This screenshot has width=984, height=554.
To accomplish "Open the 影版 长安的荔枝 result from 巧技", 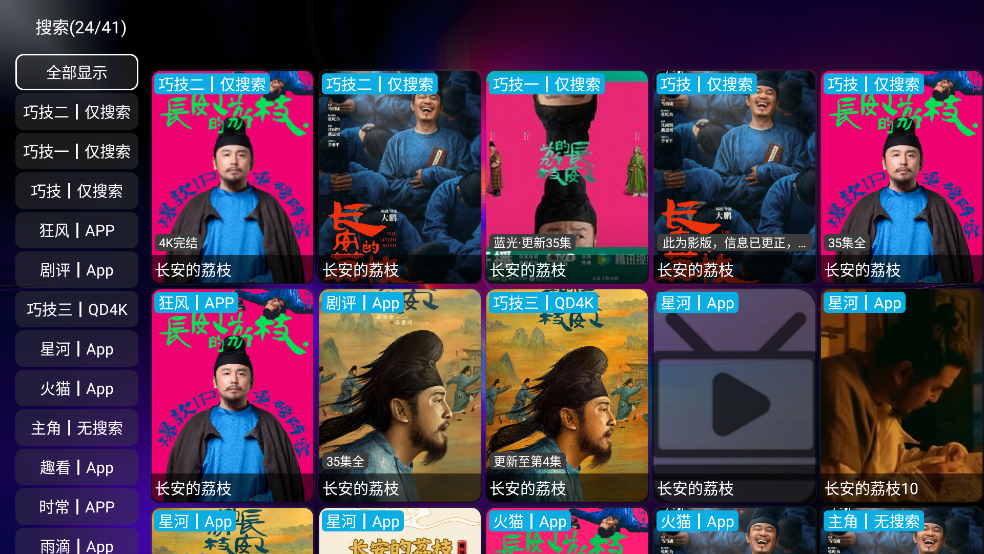I will coord(734,177).
